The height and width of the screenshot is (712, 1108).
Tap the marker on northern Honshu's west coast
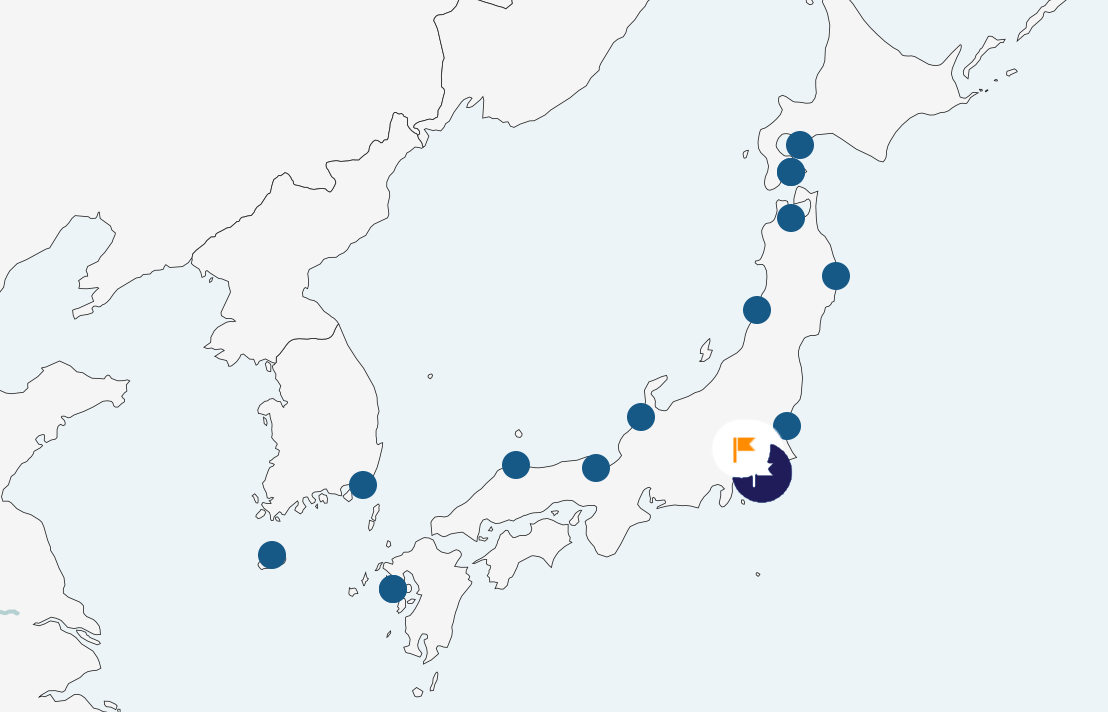pyautogui.click(x=757, y=310)
